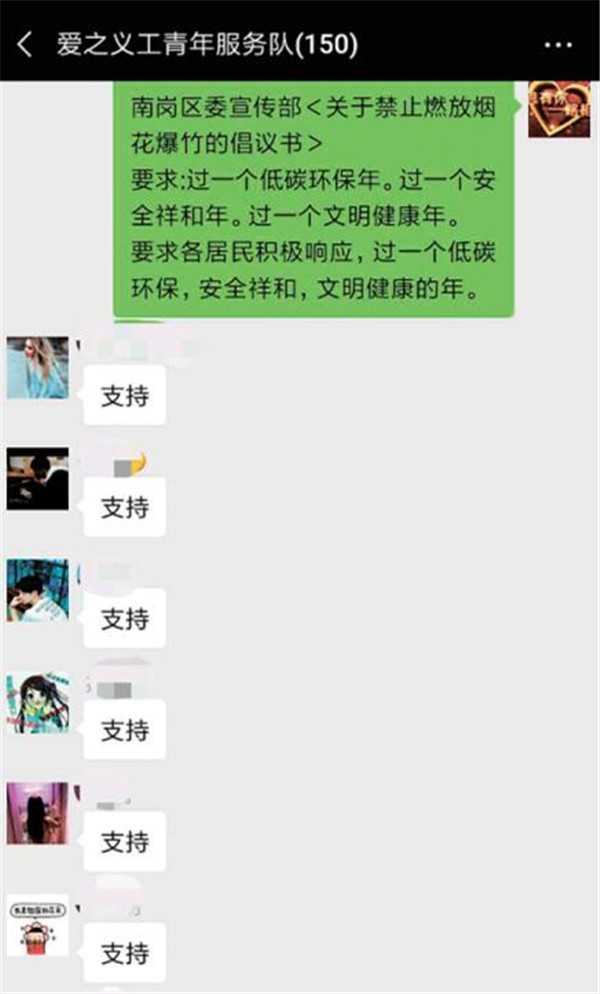600x994 pixels.
Task: View profile of the dark silhouette avatar
Action: [38, 479]
